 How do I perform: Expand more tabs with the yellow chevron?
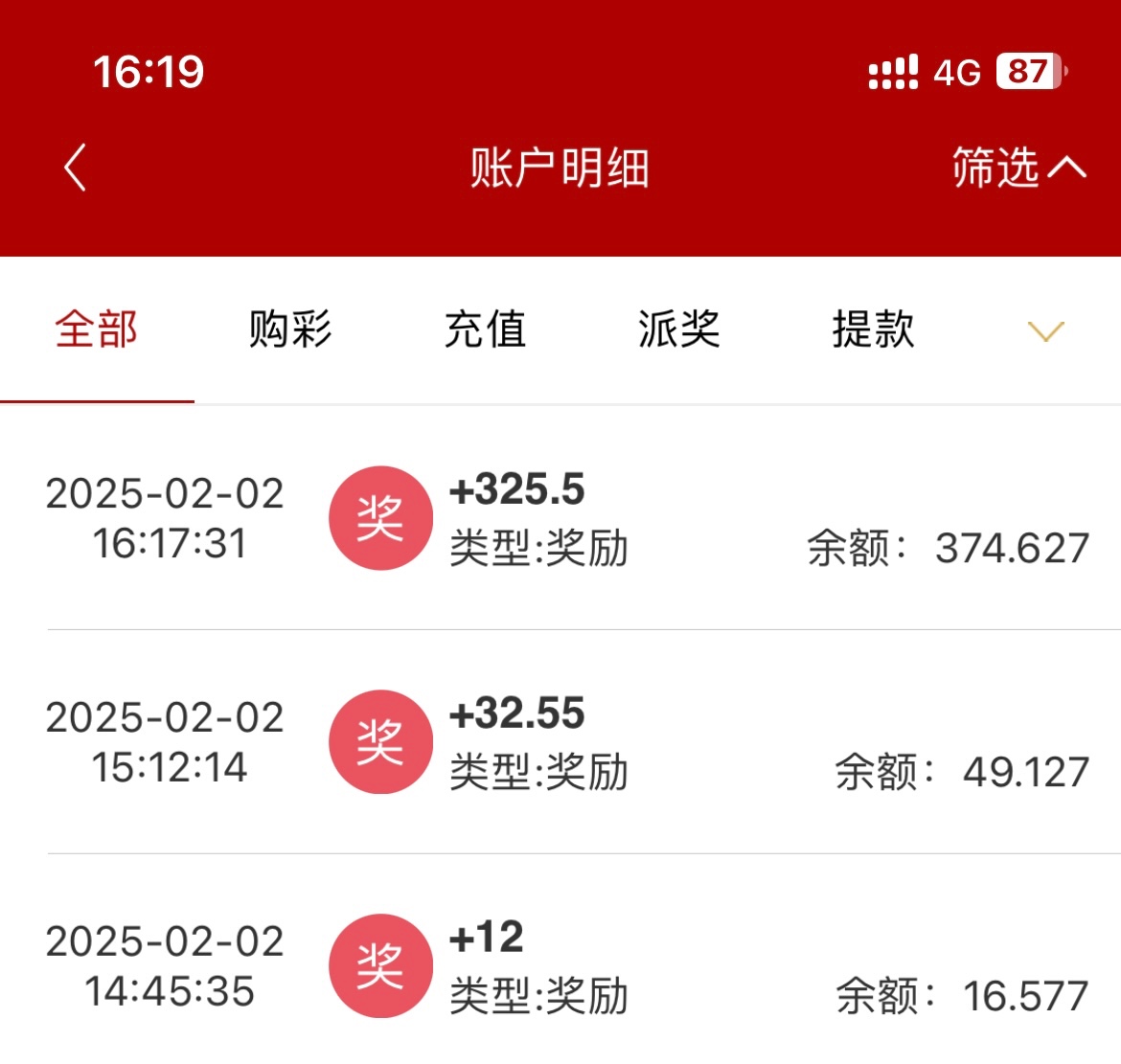tap(1045, 331)
